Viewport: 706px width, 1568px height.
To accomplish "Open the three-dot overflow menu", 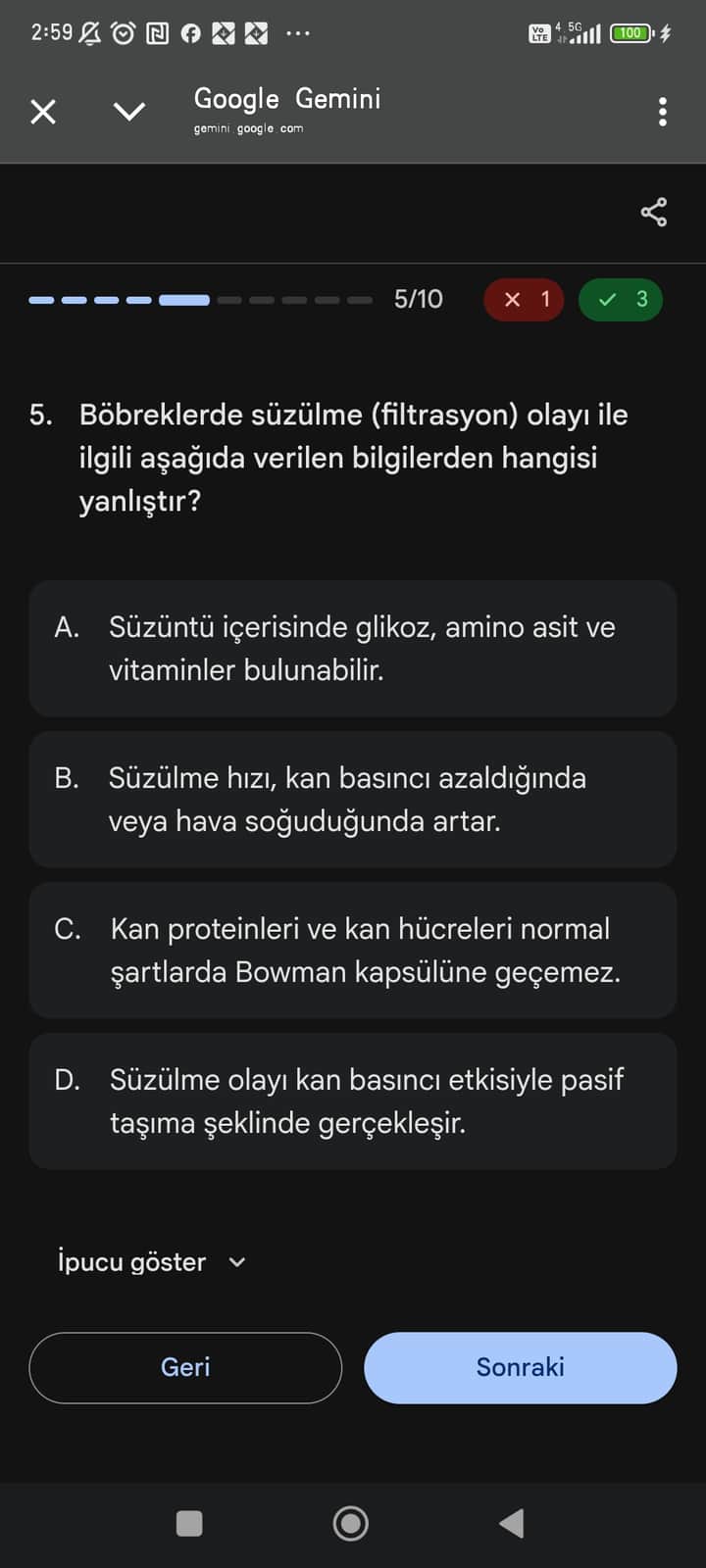I will (x=663, y=112).
